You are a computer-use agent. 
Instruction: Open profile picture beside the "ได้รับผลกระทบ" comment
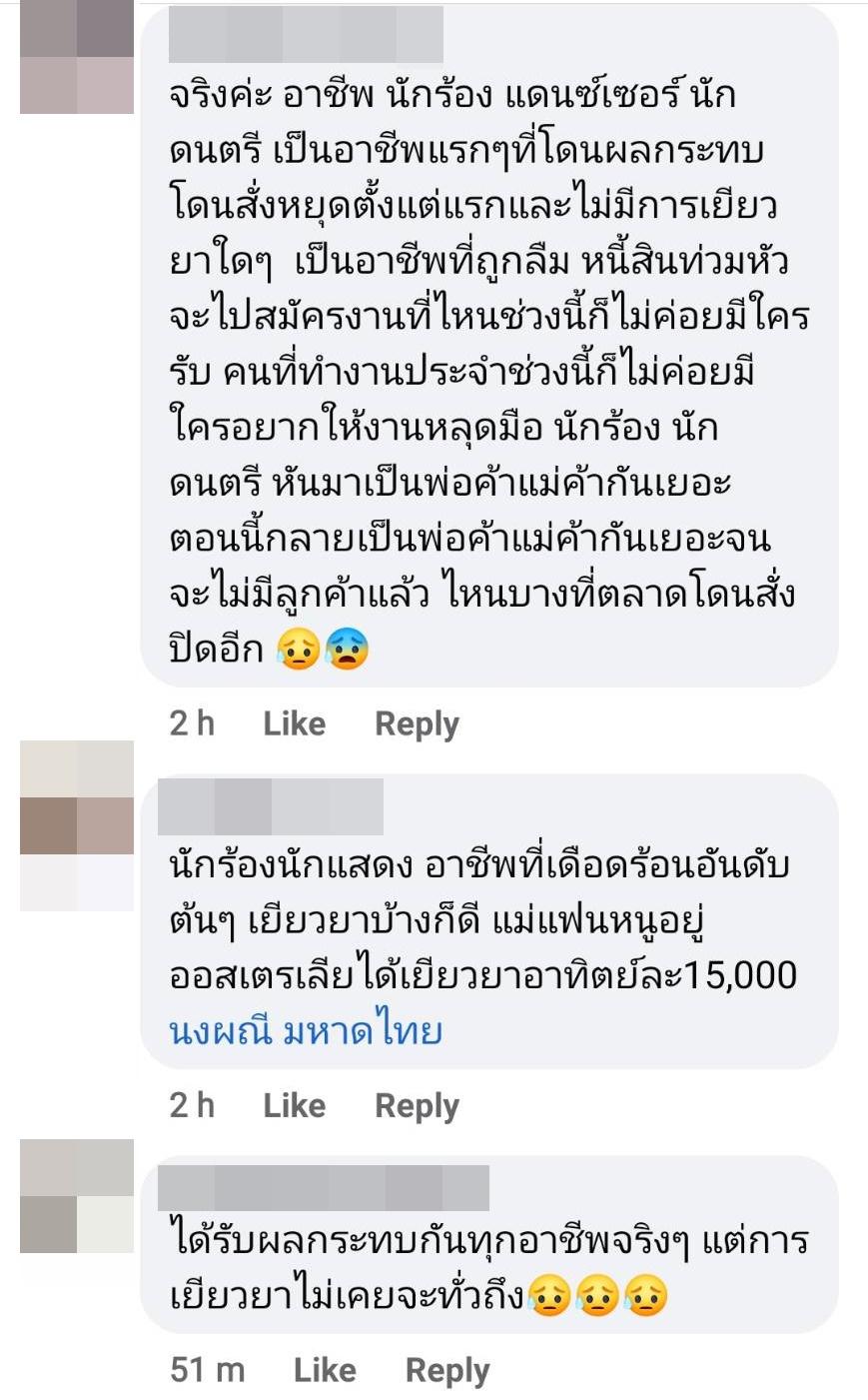click(x=77, y=1196)
